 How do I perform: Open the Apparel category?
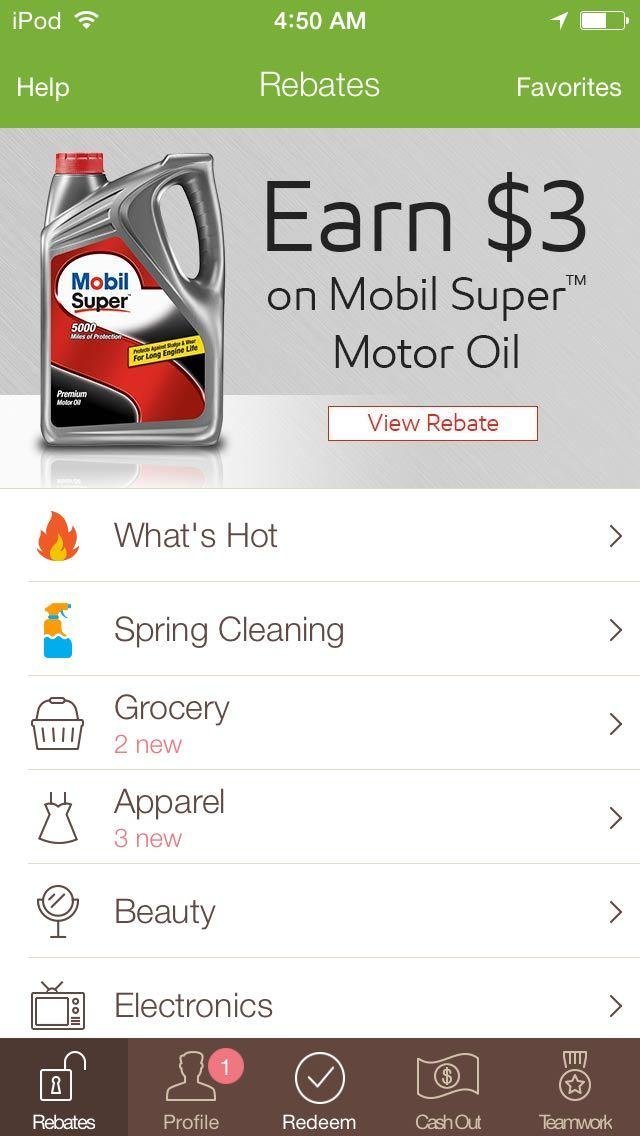click(320, 817)
